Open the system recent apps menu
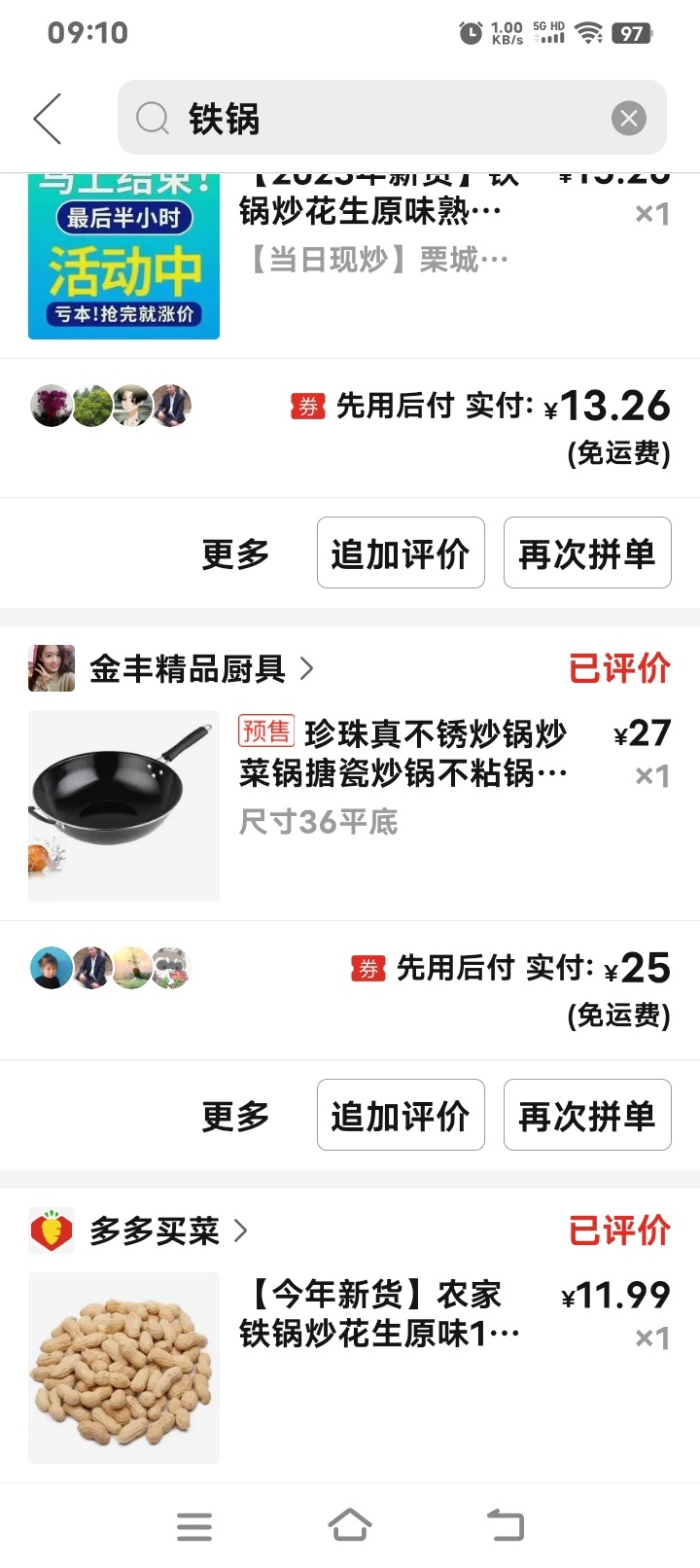700x1568 pixels. [194, 1526]
